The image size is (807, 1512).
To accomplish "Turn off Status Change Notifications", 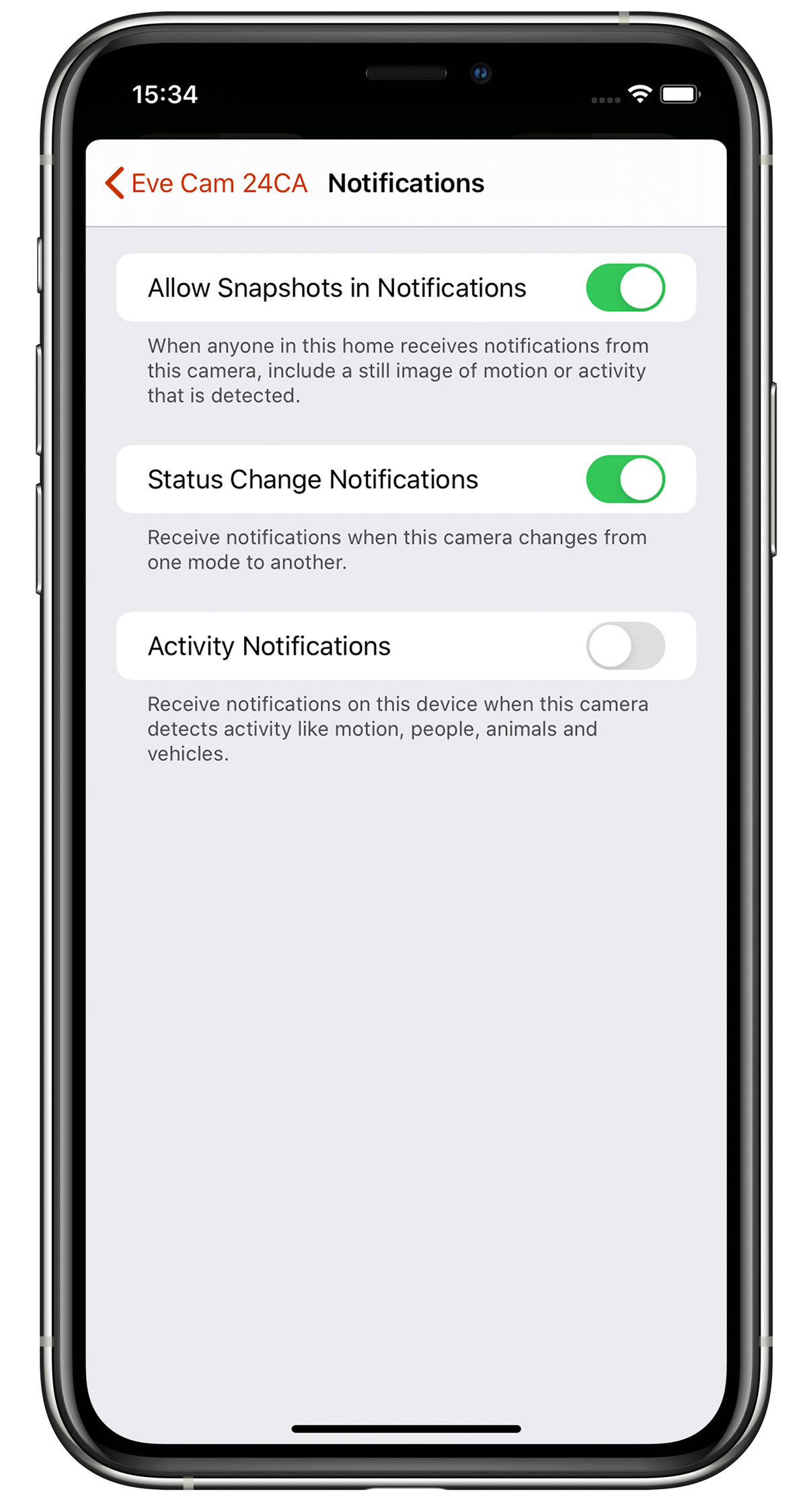I will 625,479.
